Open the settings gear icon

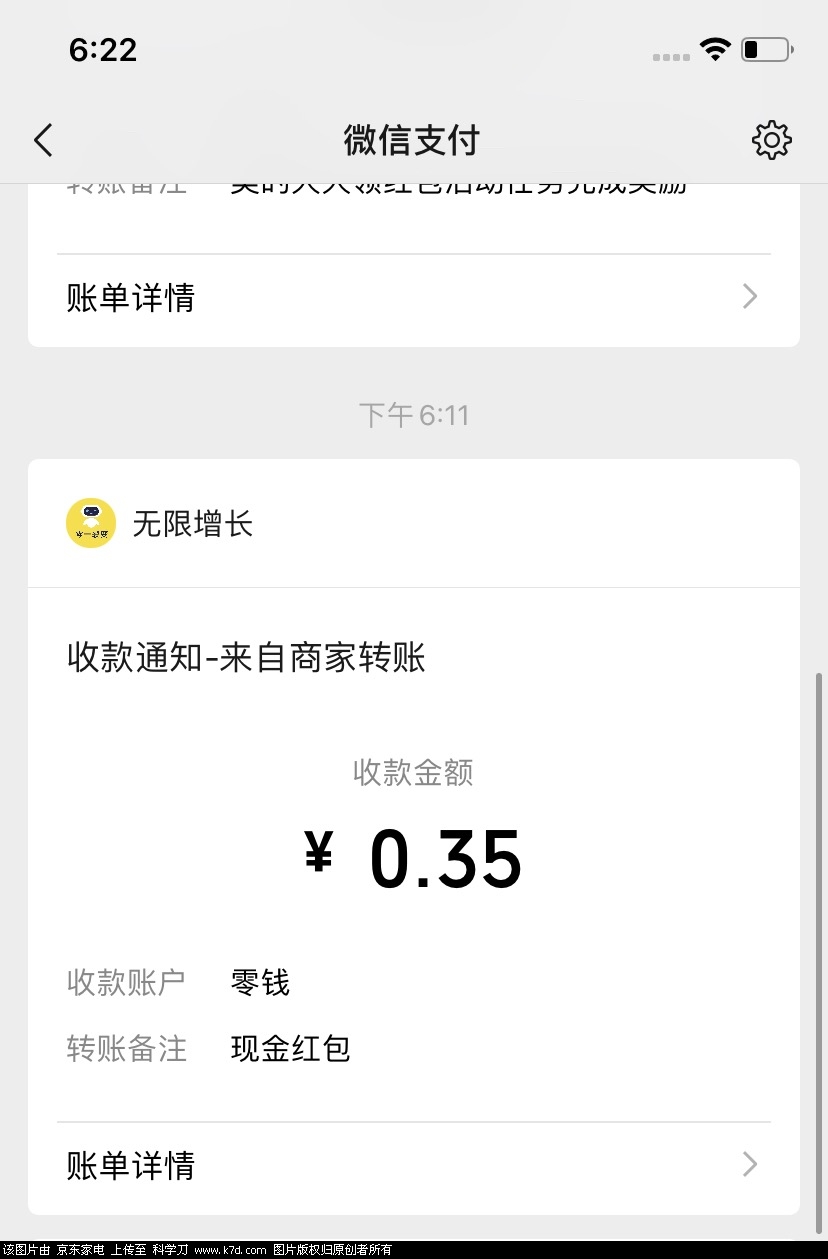tap(771, 140)
